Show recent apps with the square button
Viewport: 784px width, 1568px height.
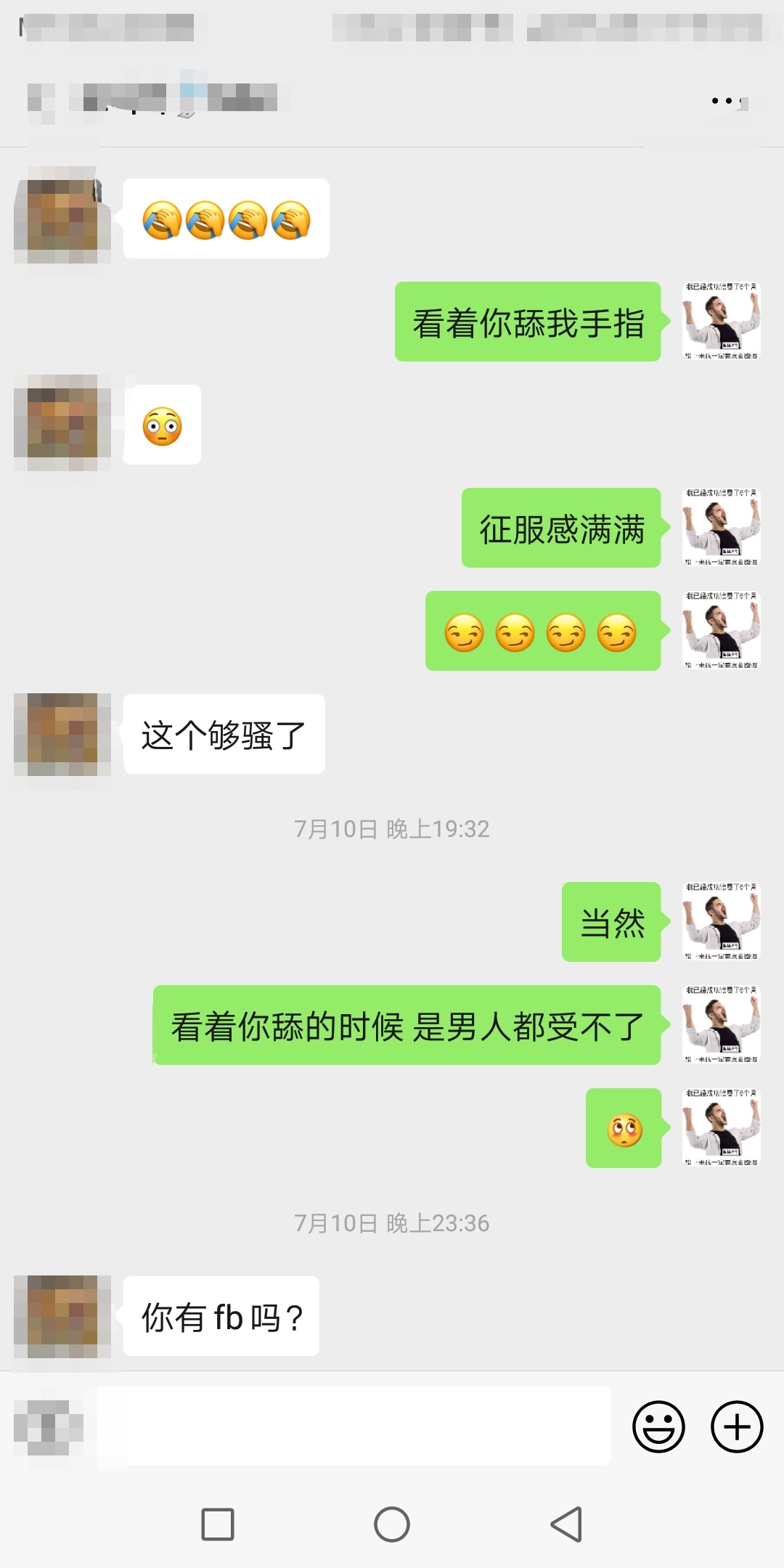click(x=218, y=1524)
